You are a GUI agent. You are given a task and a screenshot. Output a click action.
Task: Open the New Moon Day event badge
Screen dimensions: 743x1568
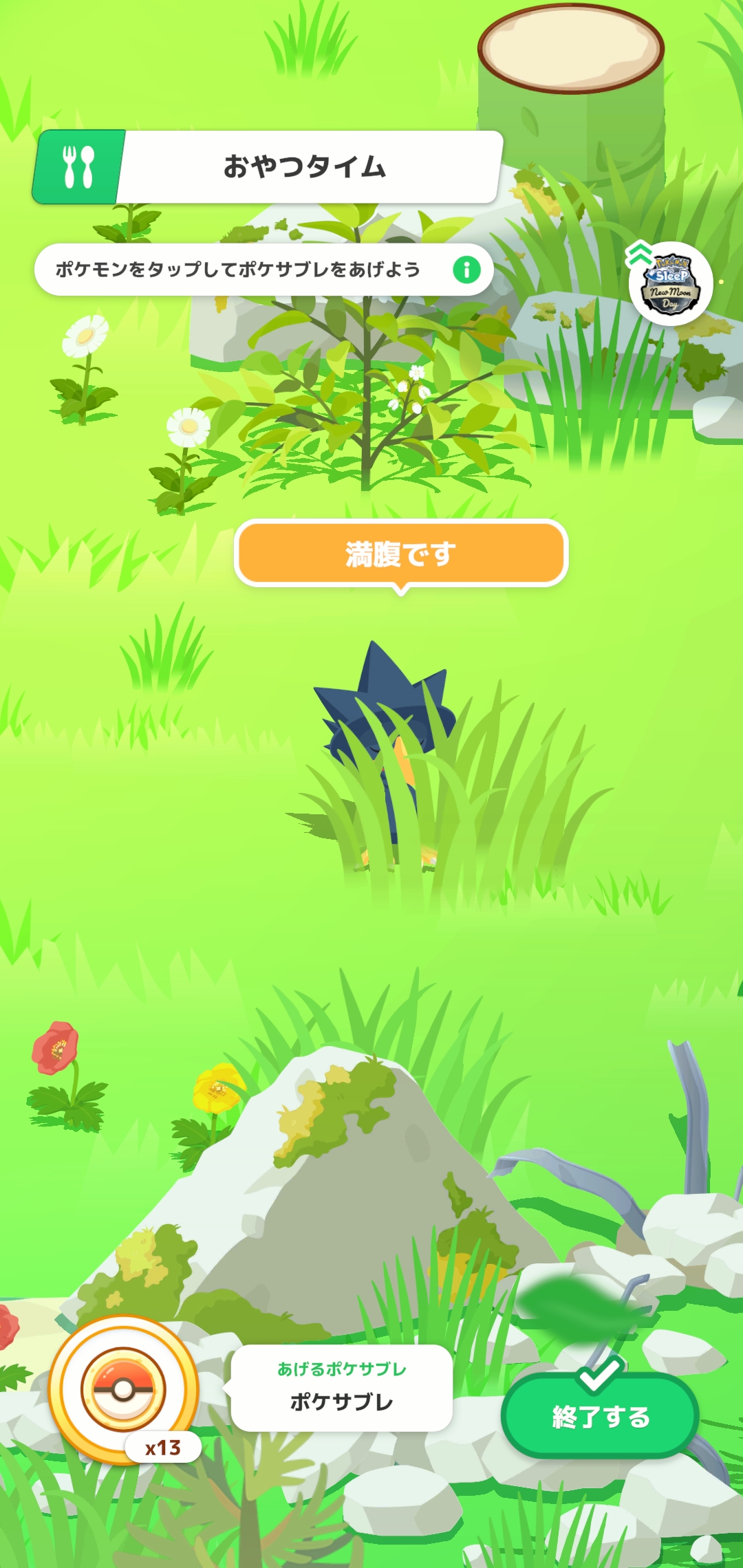click(x=671, y=283)
